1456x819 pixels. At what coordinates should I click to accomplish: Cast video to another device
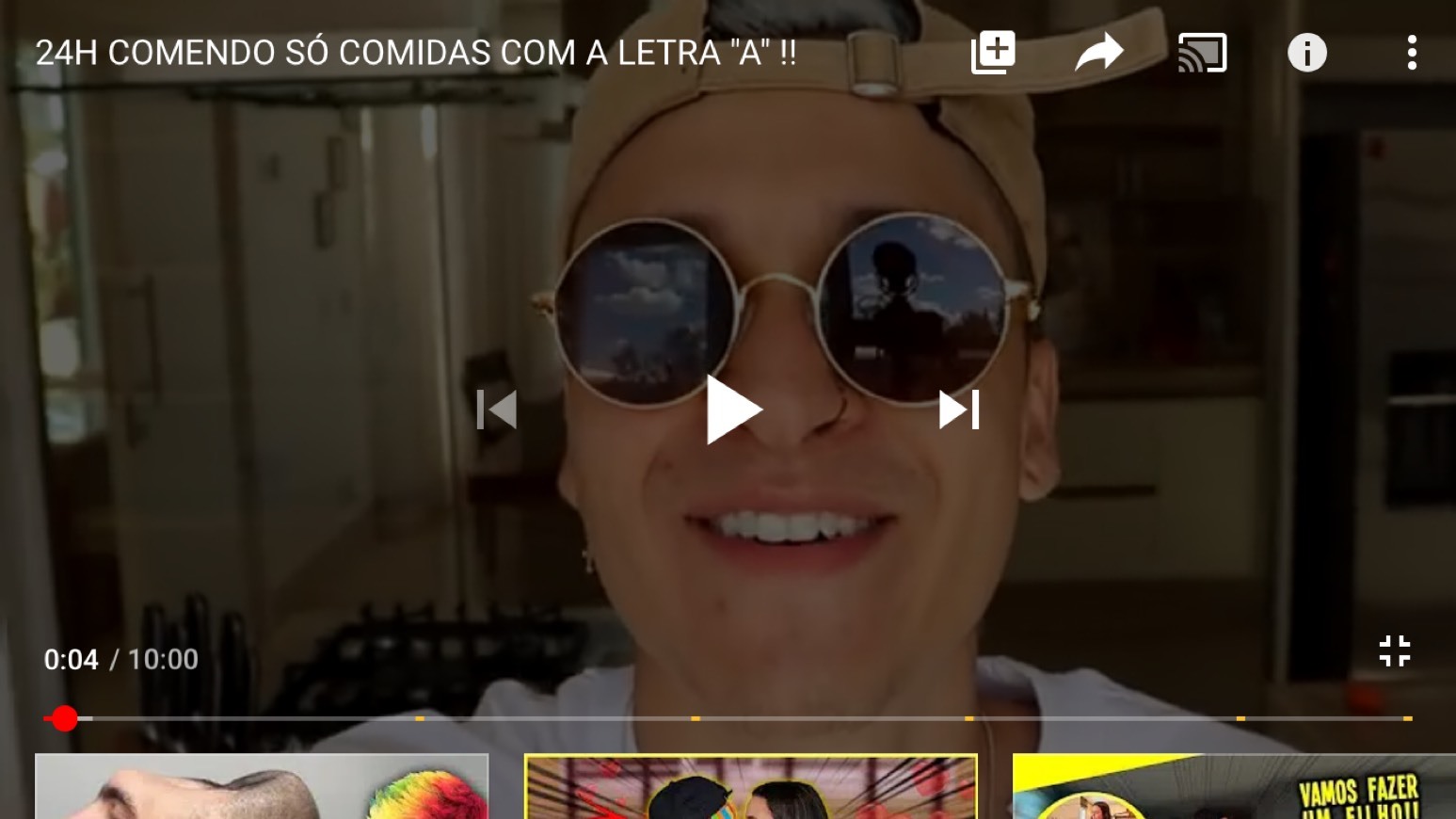(1202, 53)
